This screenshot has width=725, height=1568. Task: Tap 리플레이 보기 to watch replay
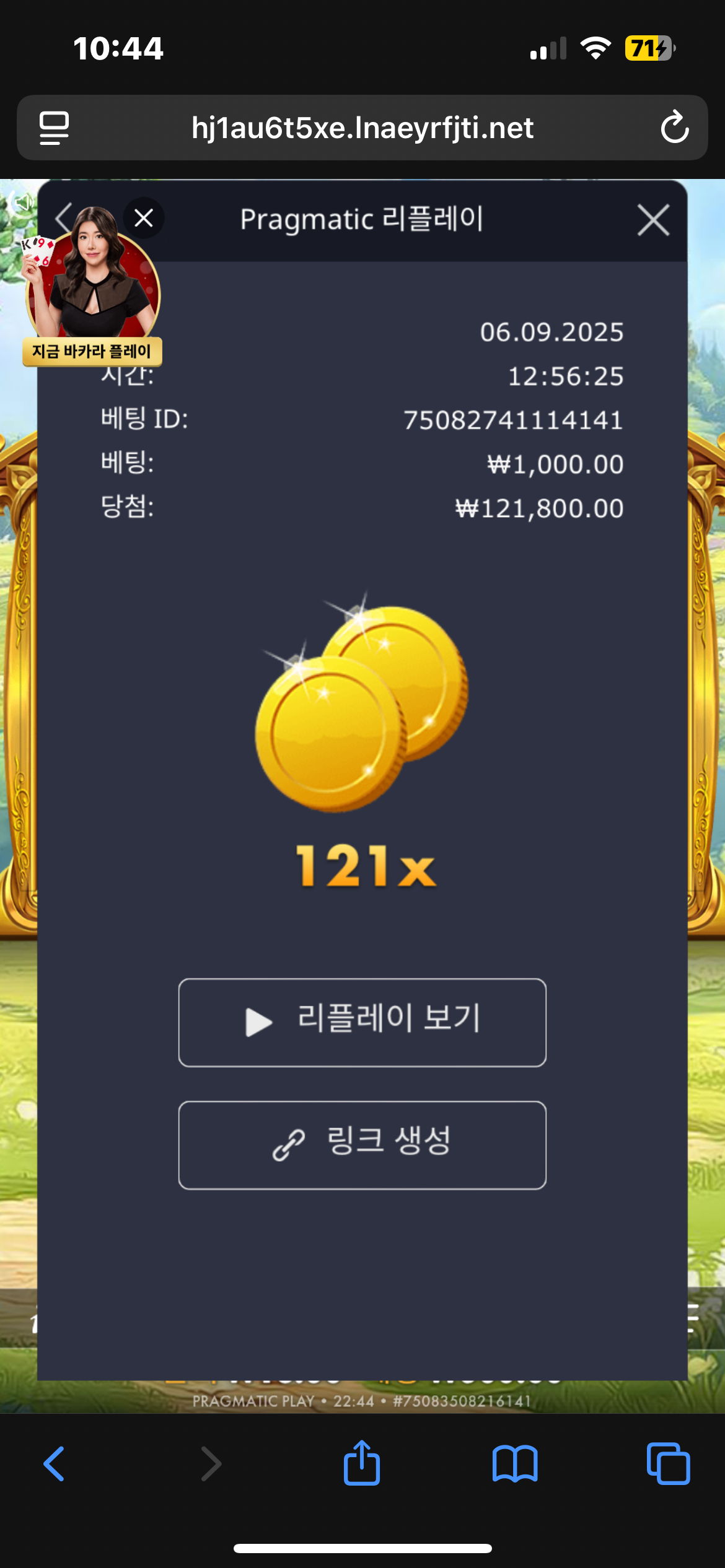(362, 1022)
